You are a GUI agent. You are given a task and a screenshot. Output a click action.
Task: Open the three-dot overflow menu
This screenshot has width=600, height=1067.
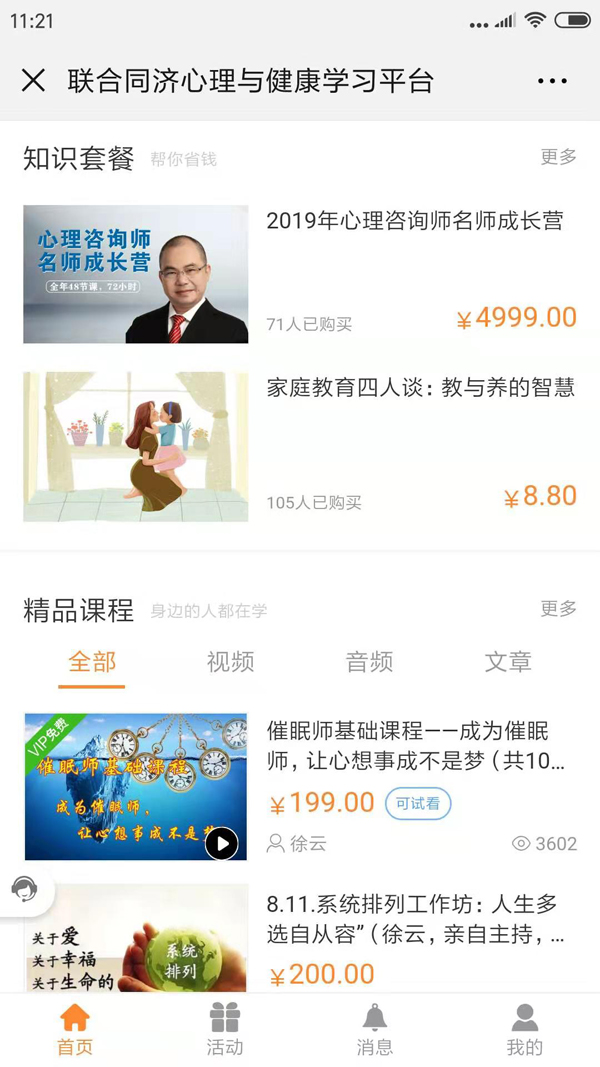coord(552,81)
